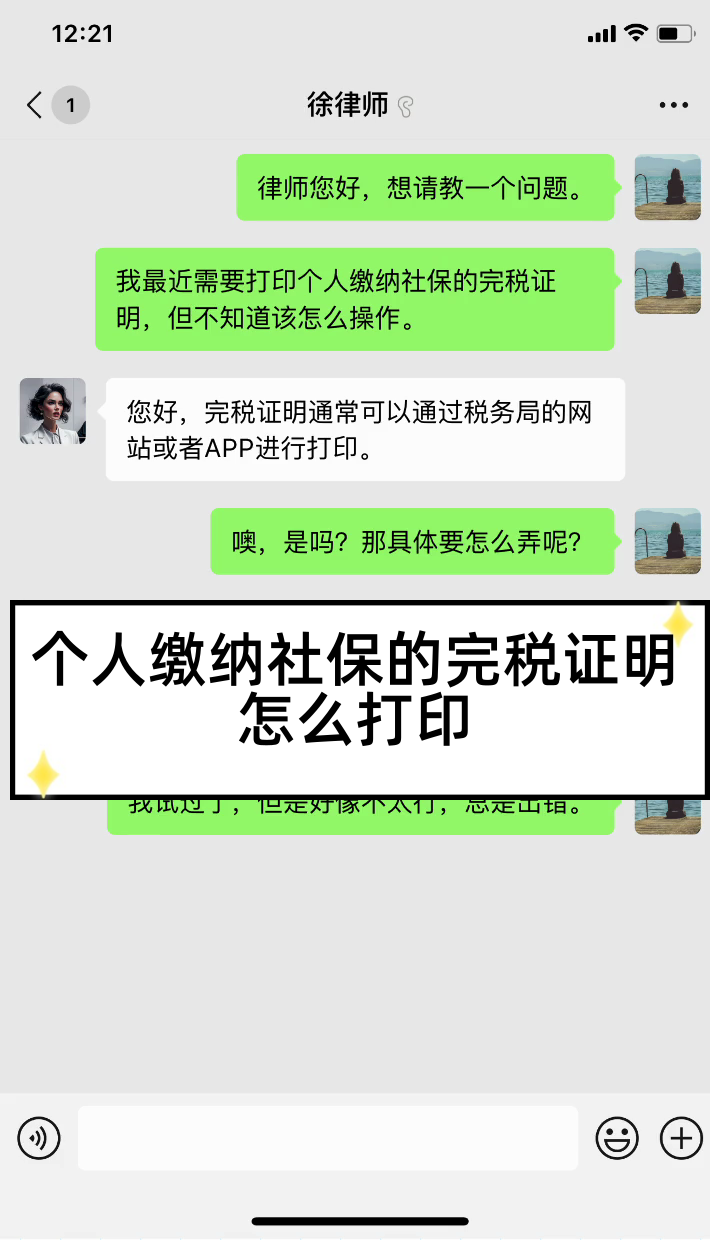710x1240 pixels.
Task: Open the plus attachment menu
Action: click(681, 1138)
